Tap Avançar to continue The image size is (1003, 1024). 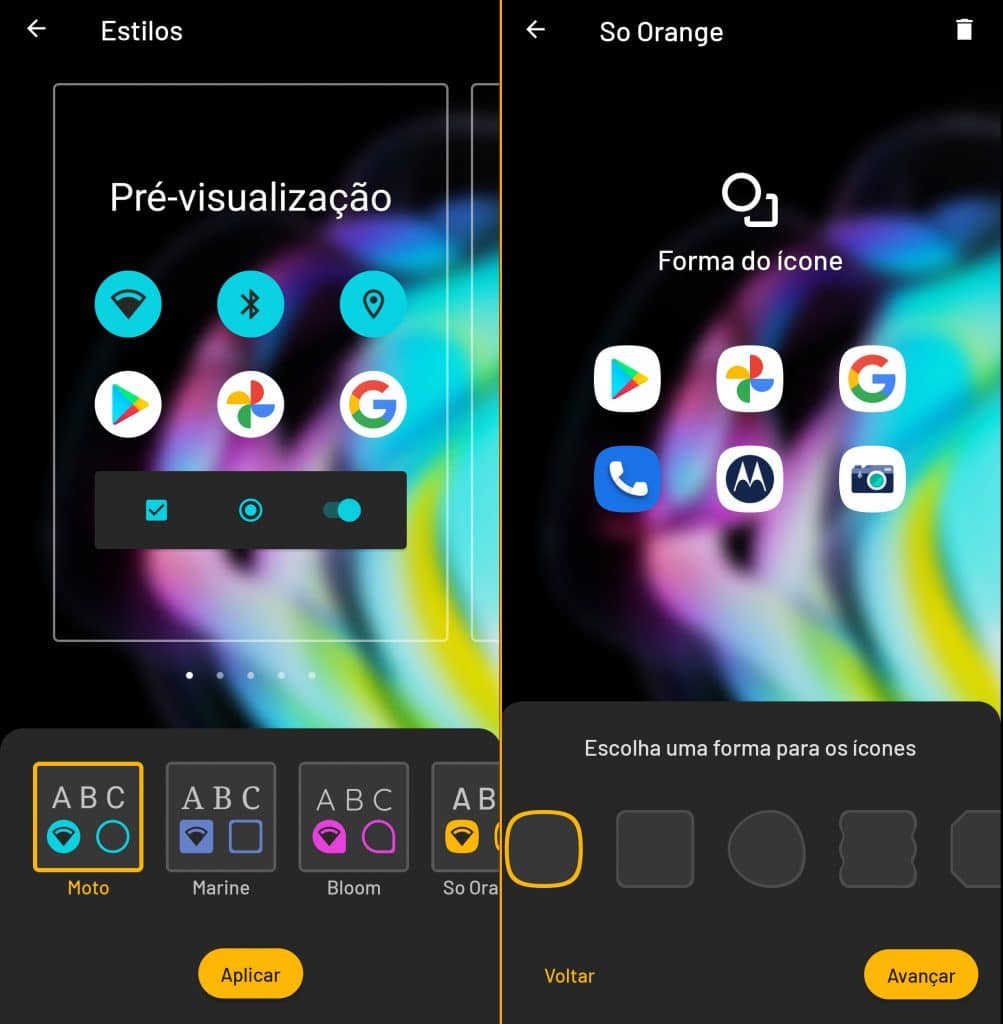[920, 975]
